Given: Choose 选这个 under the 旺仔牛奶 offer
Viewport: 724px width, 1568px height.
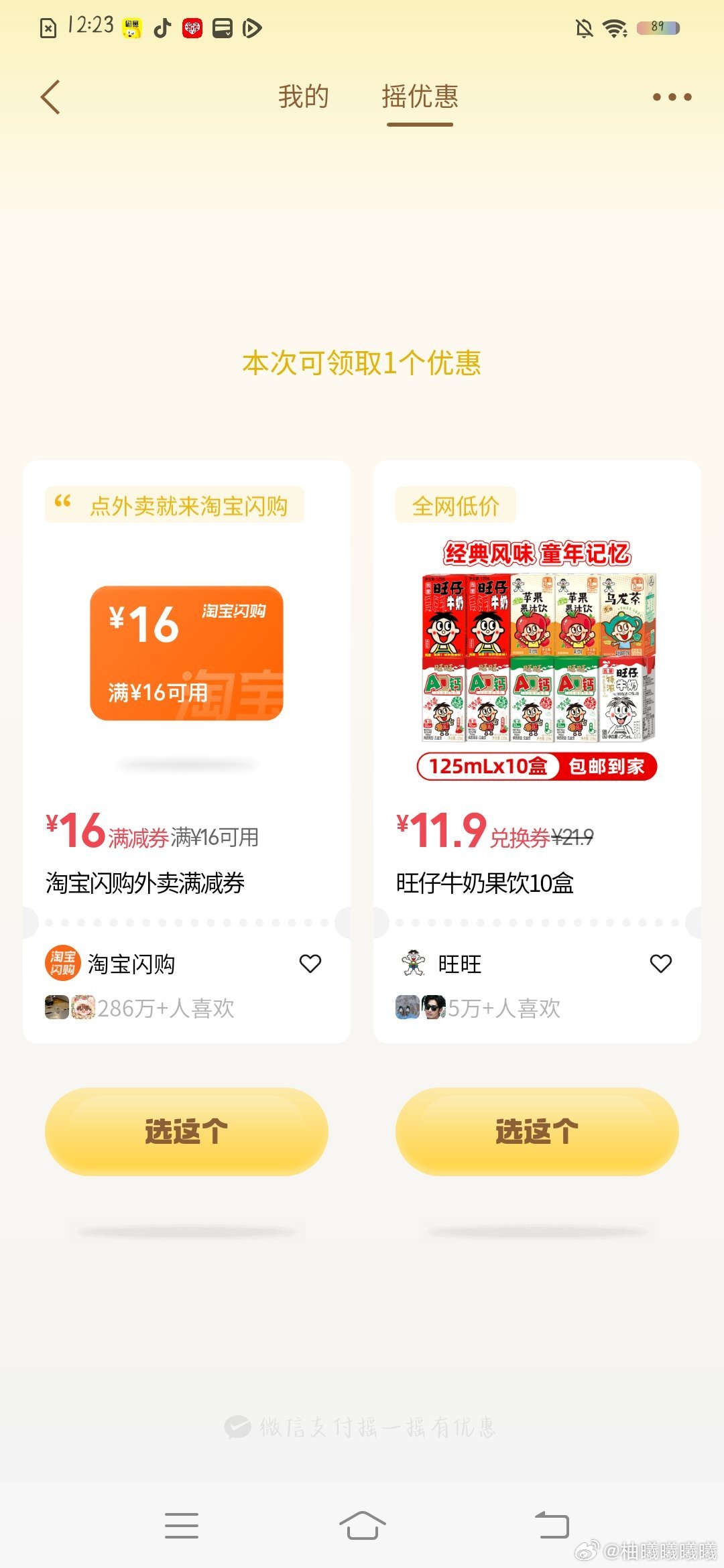Looking at the screenshot, I should point(536,1131).
